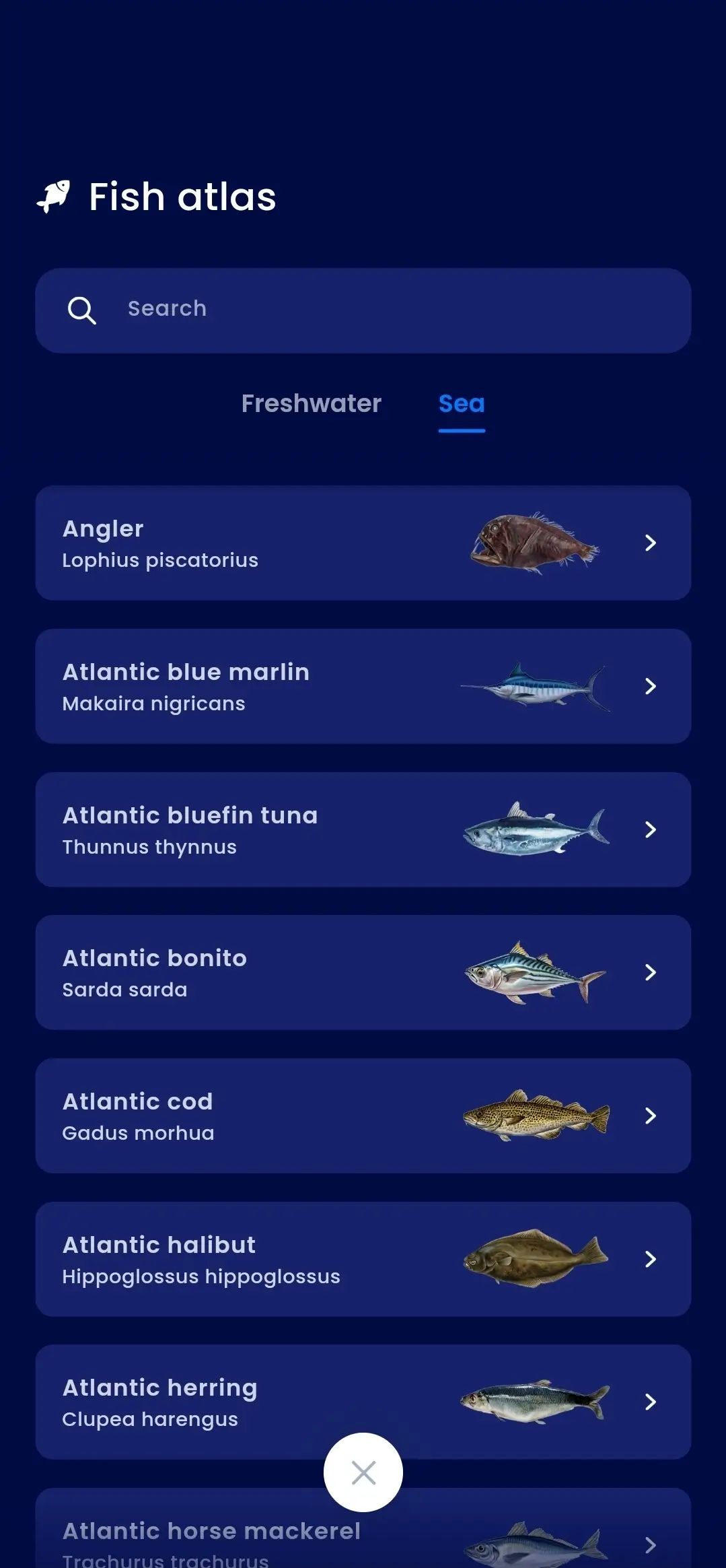Open the Angler fish entry
This screenshot has height=1568, width=726.
click(x=363, y=543)
